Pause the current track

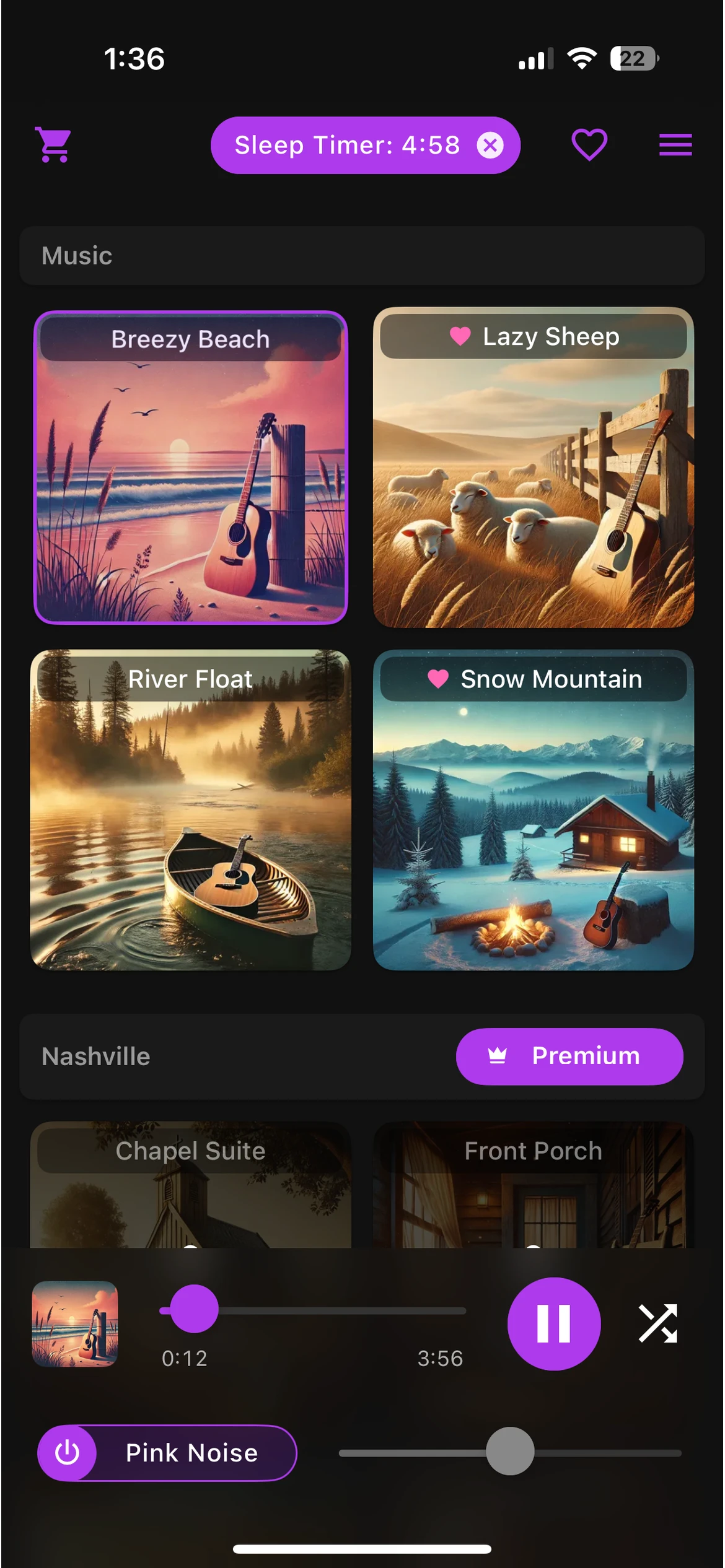click(x=553, y=1323)
